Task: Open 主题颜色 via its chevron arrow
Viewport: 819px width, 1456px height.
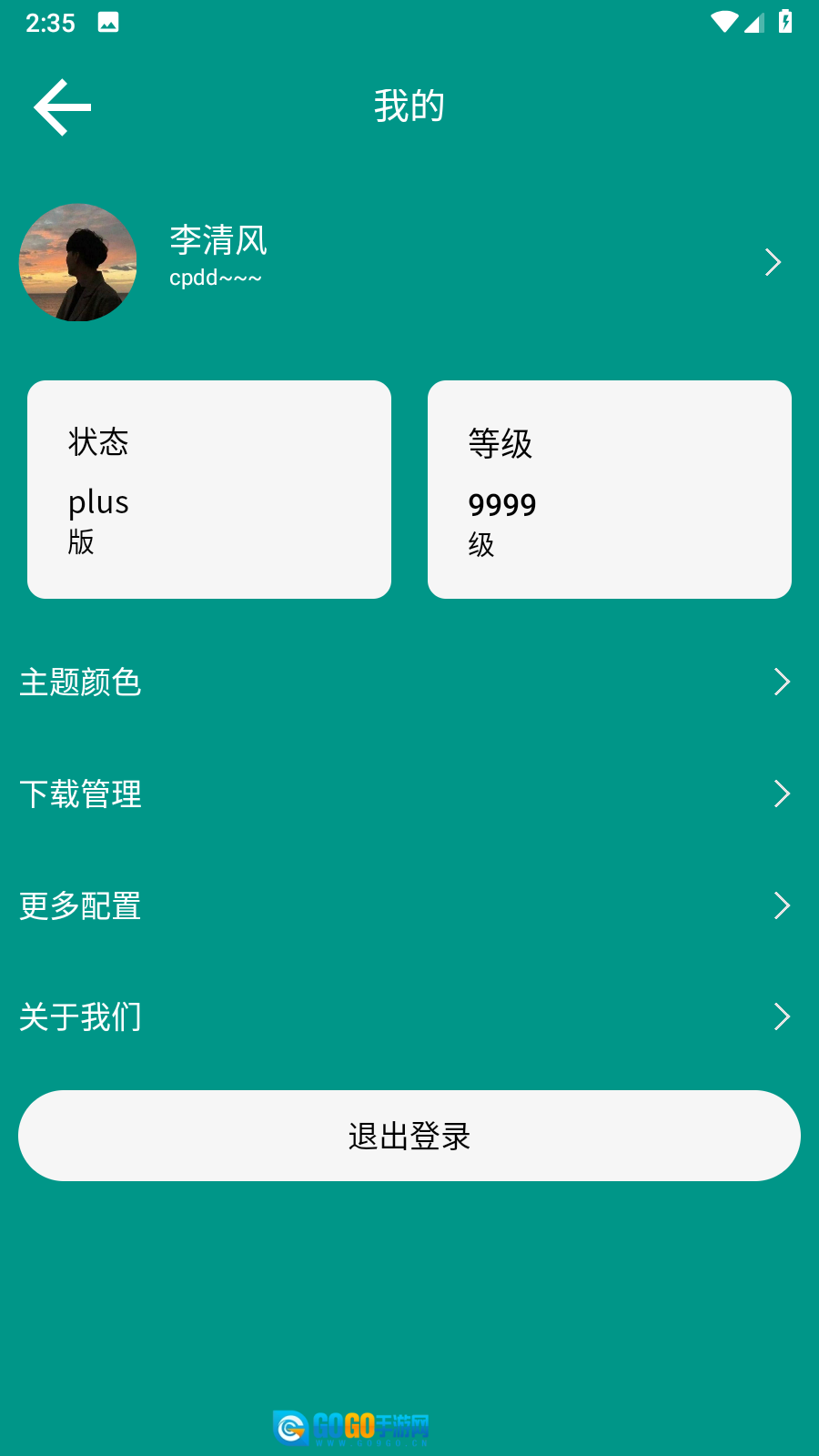Action: click(781, 682)
